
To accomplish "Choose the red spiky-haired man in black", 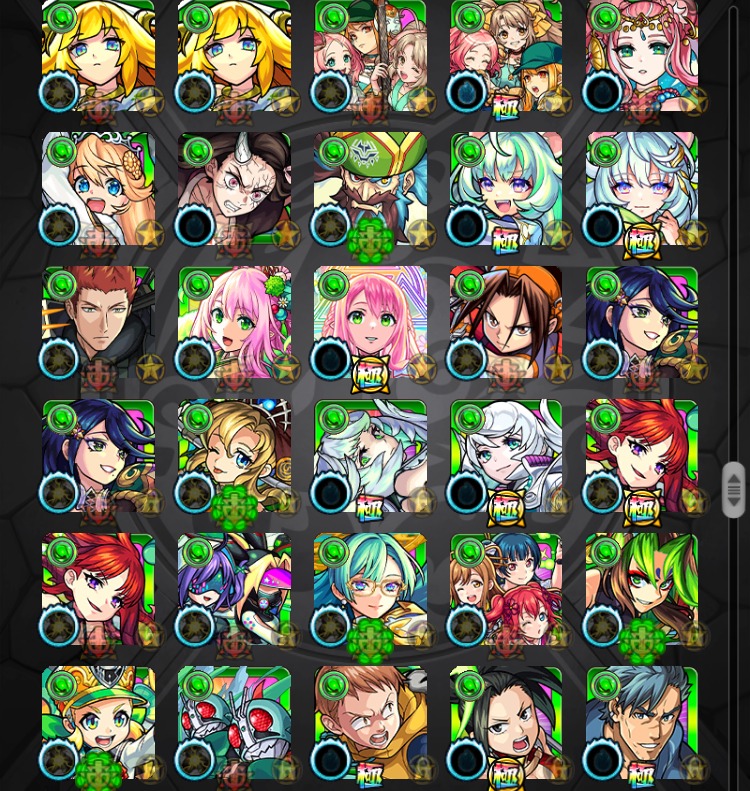I will 98,323.
